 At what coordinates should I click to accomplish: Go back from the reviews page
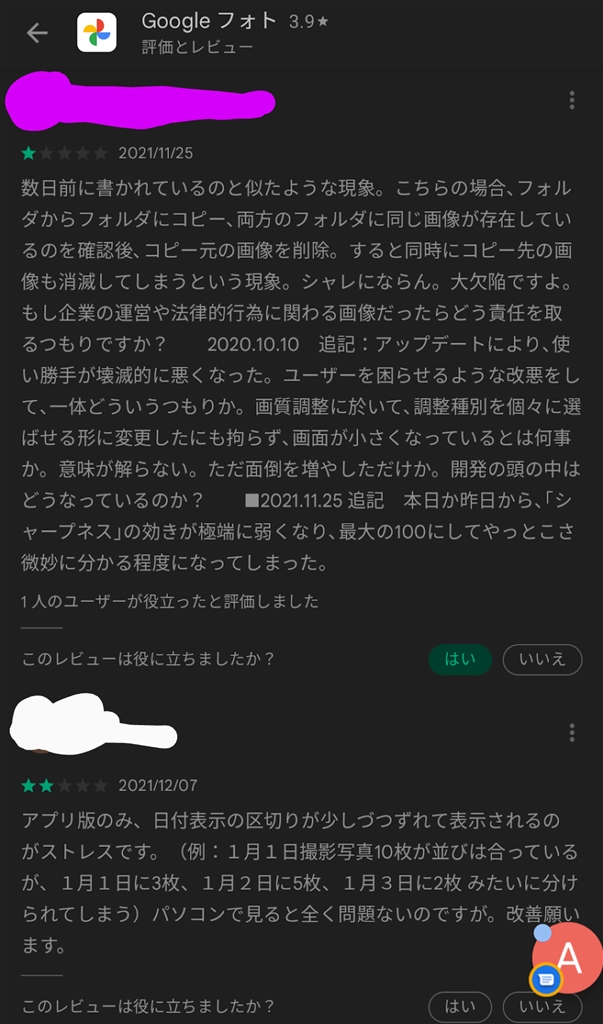37,33
